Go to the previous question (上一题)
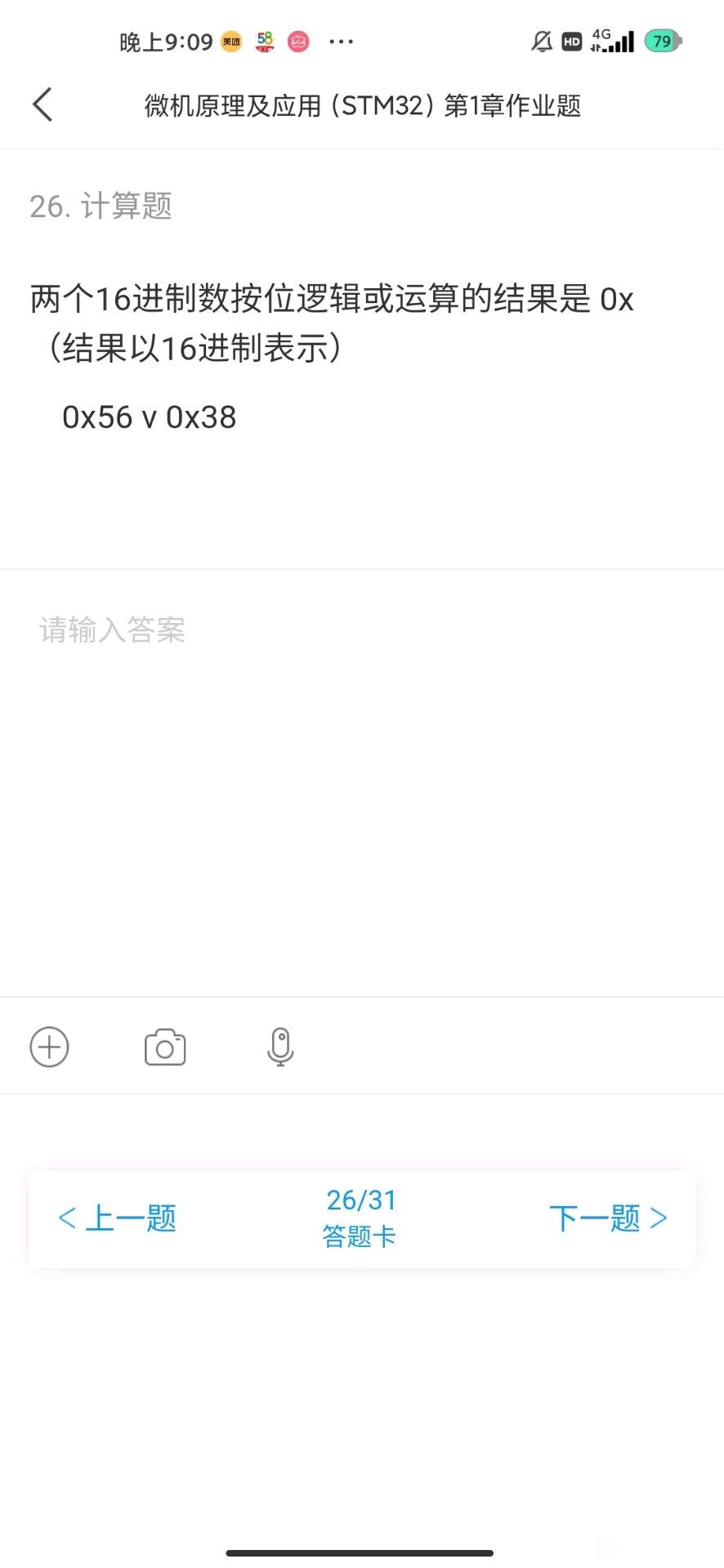 click(118, 1218)
